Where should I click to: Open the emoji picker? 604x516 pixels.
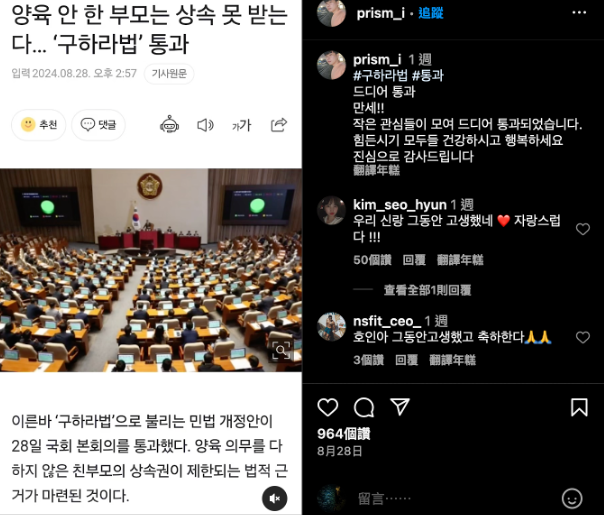coord(572,497)
